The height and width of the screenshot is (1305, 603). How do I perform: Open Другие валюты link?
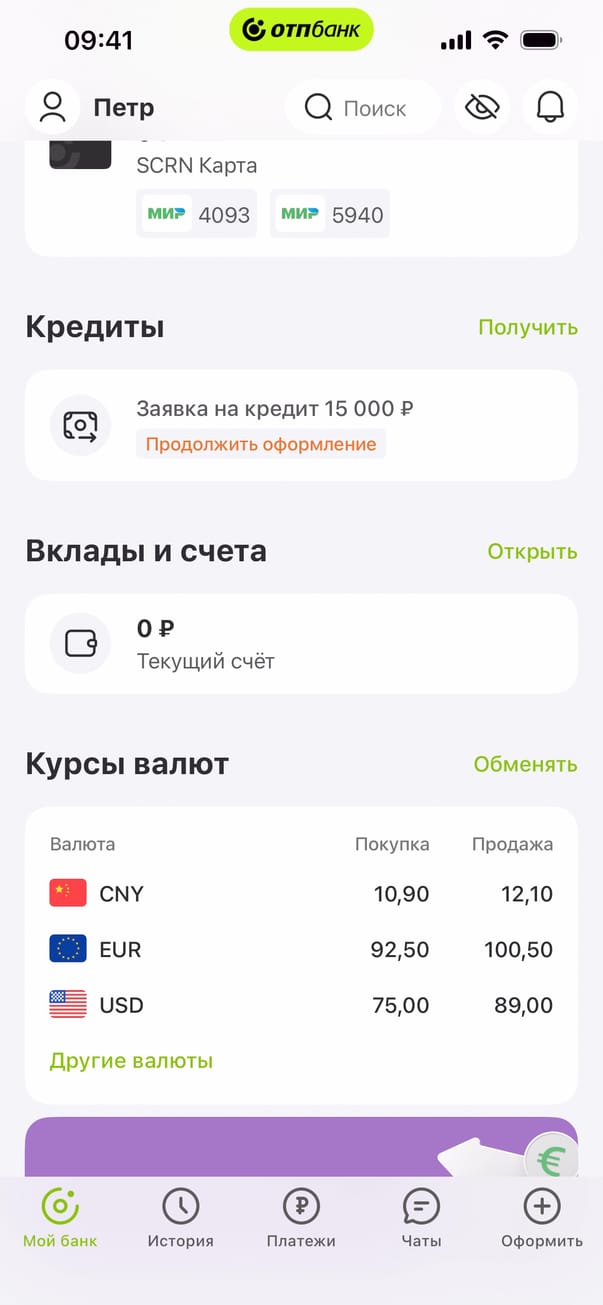point(131,1060)
